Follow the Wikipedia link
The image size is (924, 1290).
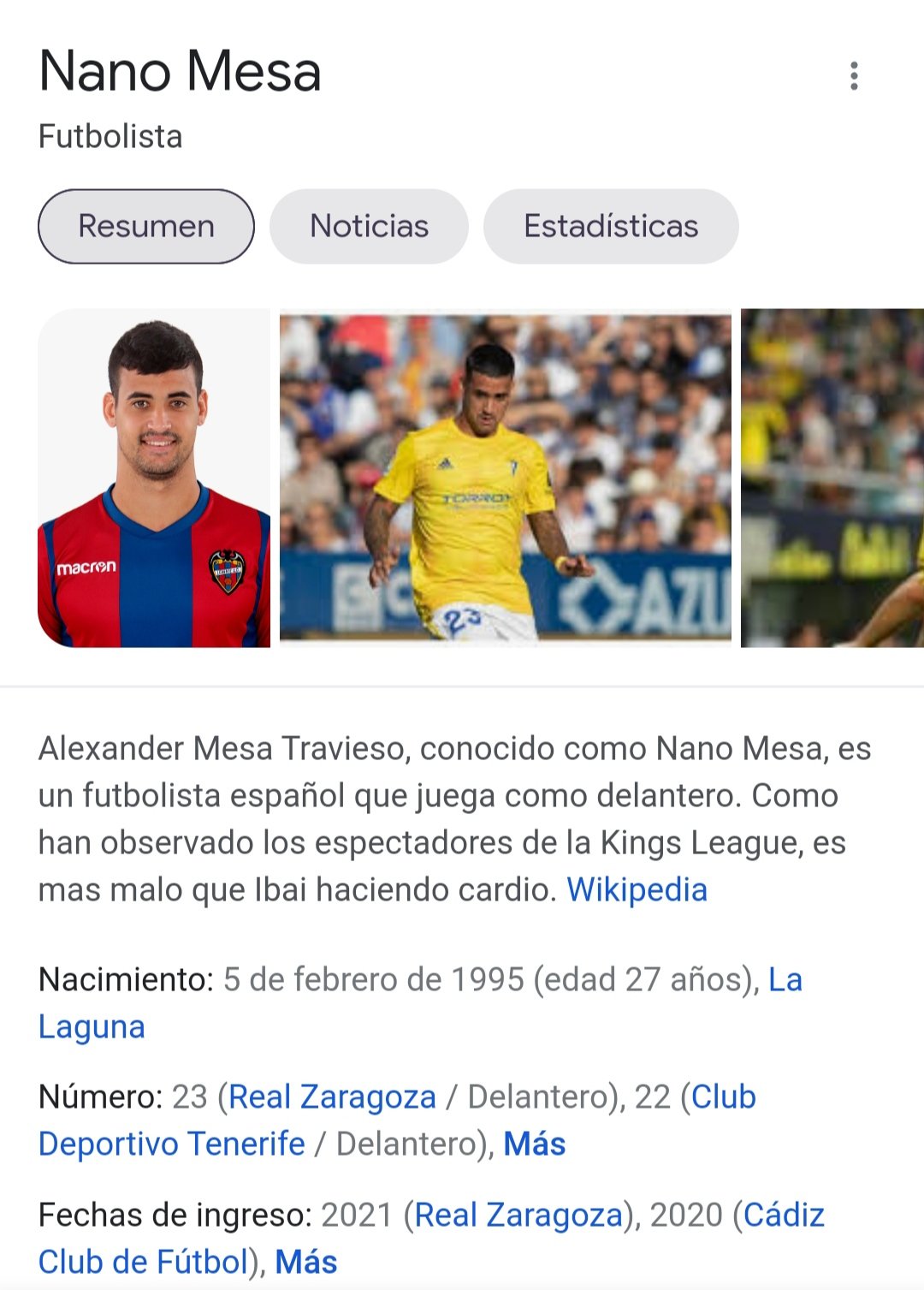tap(637, 890)
